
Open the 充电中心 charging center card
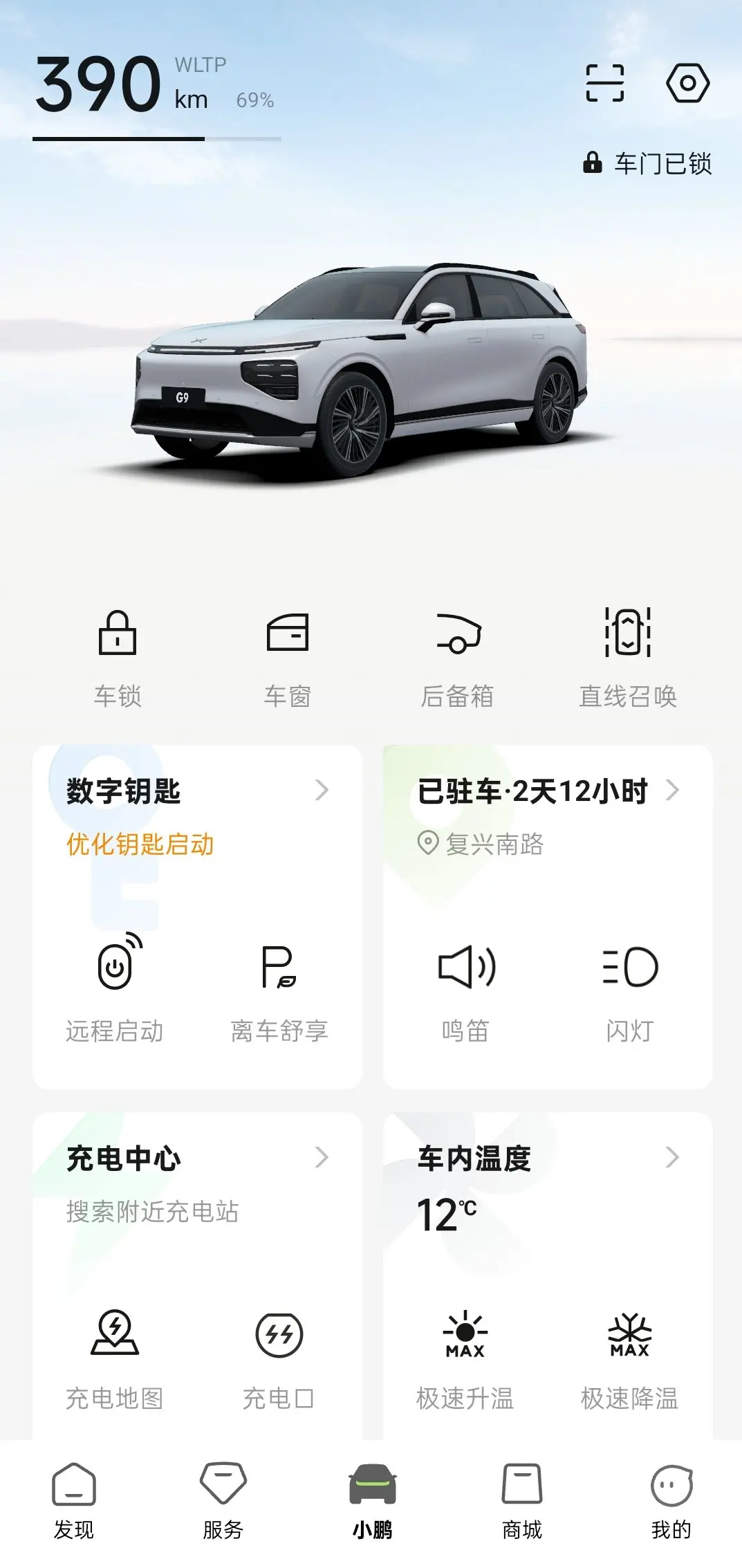click(x=197, y=1158)
